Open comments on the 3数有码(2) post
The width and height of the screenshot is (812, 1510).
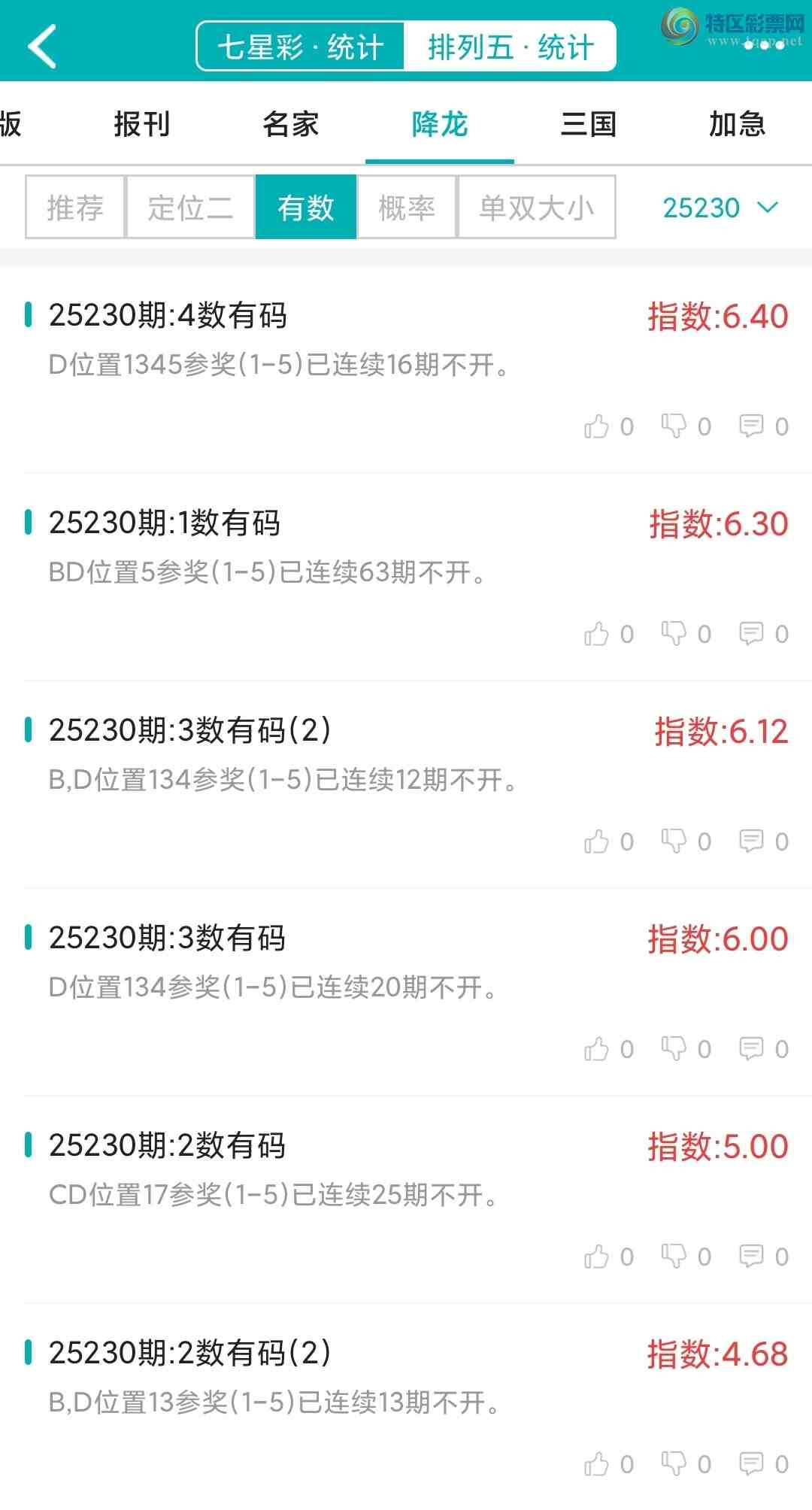pos(750,841)
